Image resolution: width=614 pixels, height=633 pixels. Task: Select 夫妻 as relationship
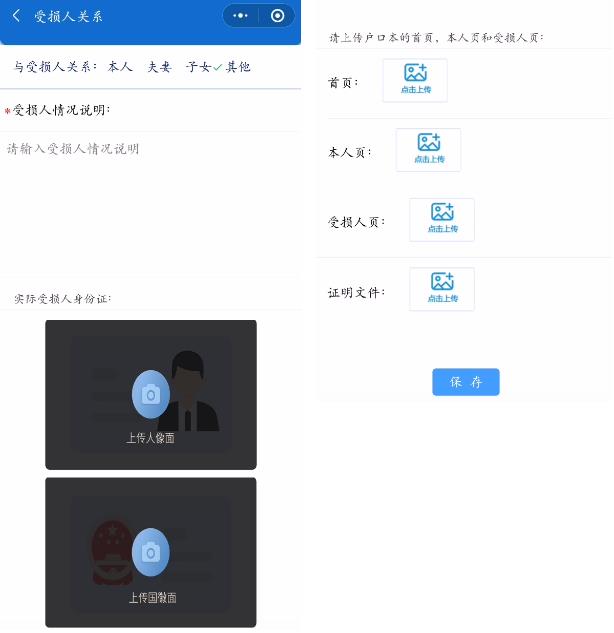tap(159, 67)
